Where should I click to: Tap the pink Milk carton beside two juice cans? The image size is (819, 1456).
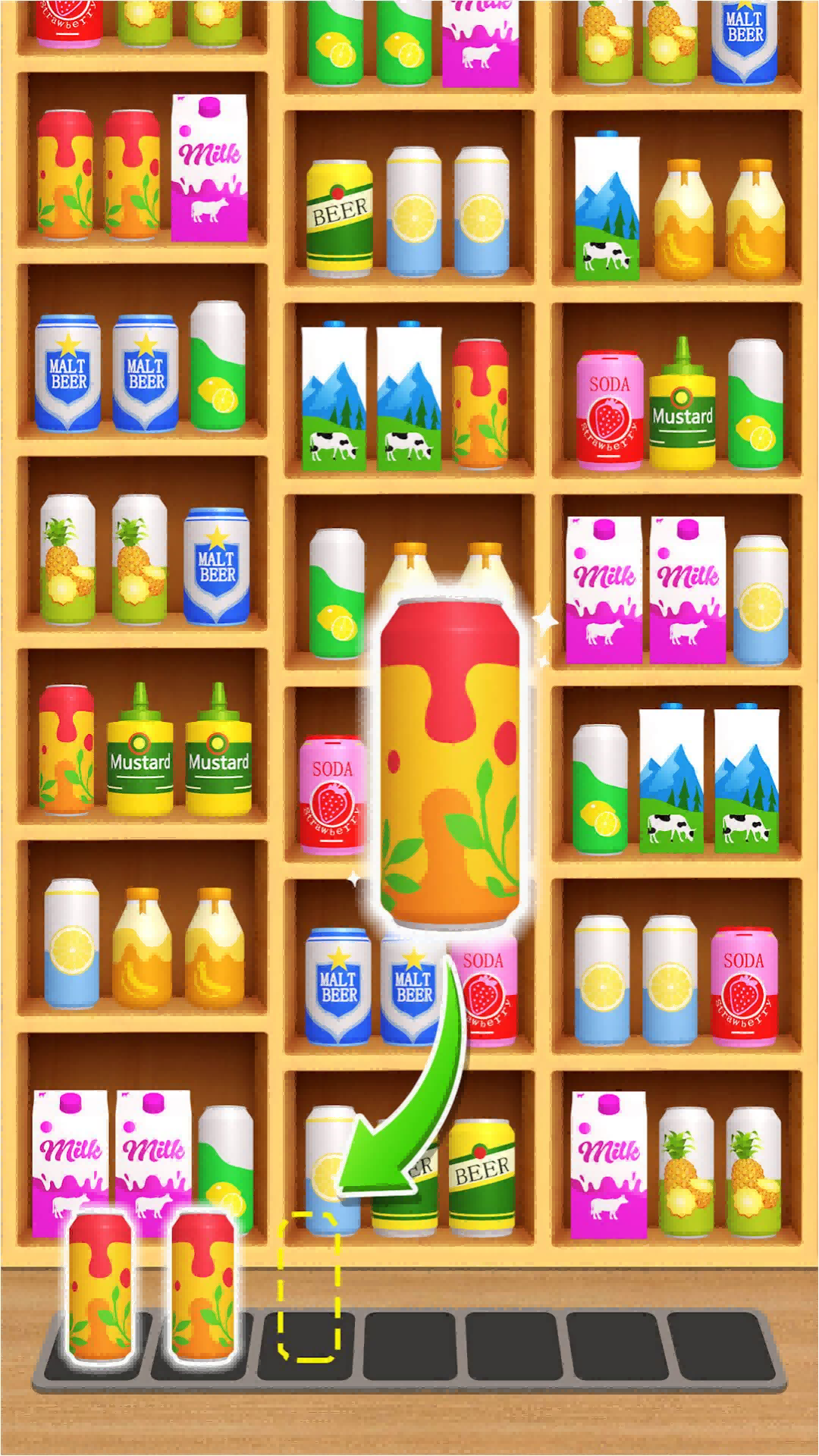click(209, 168)
